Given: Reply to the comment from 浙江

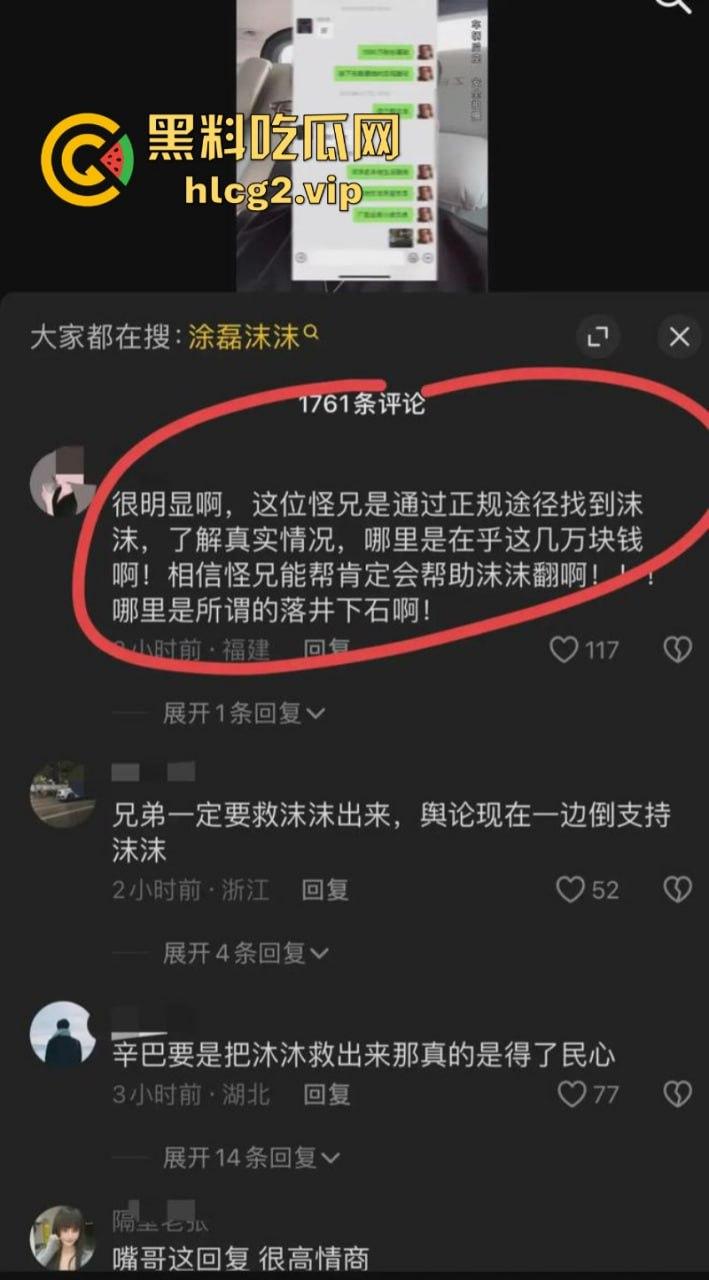Looking at the screenshot, I should point(325,889).
